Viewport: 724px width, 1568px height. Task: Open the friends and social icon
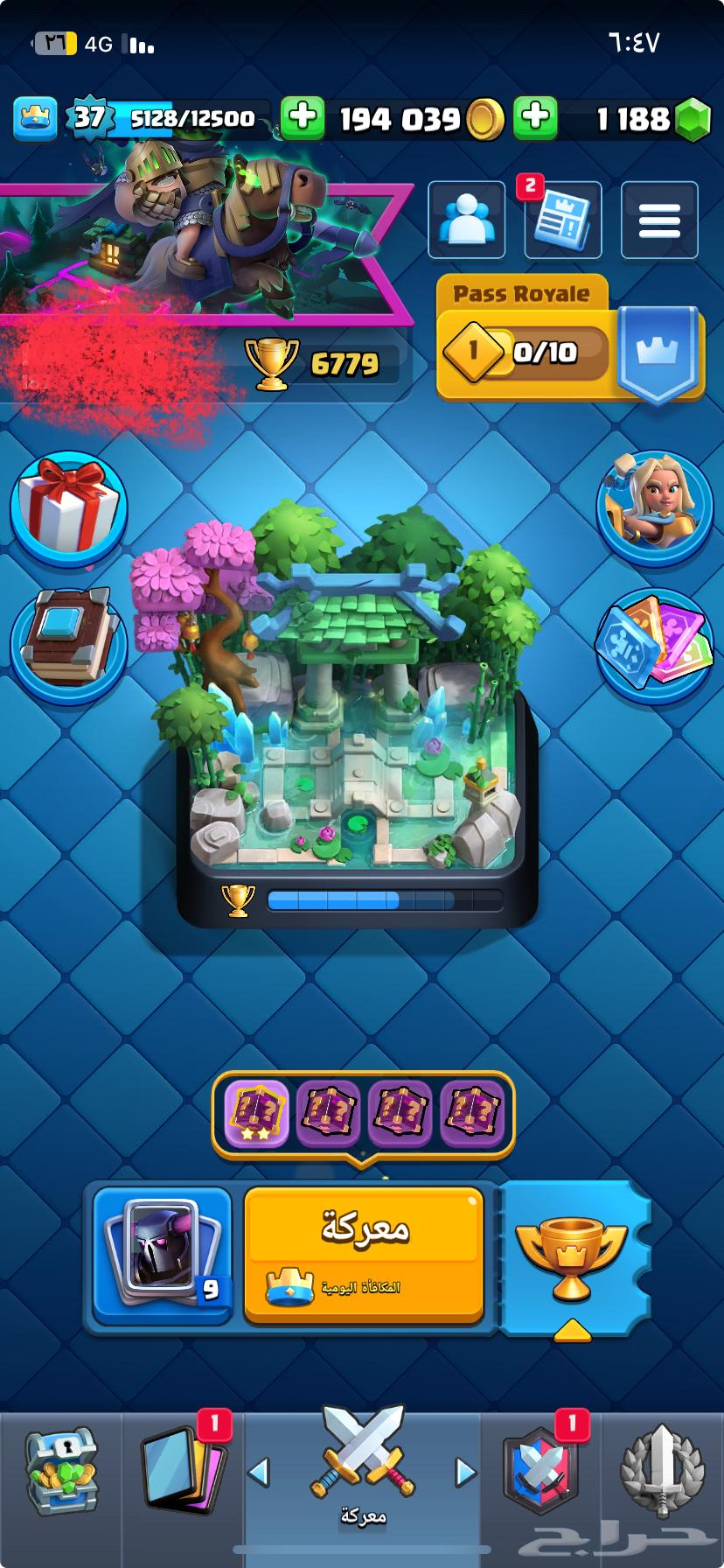point(466,220)
